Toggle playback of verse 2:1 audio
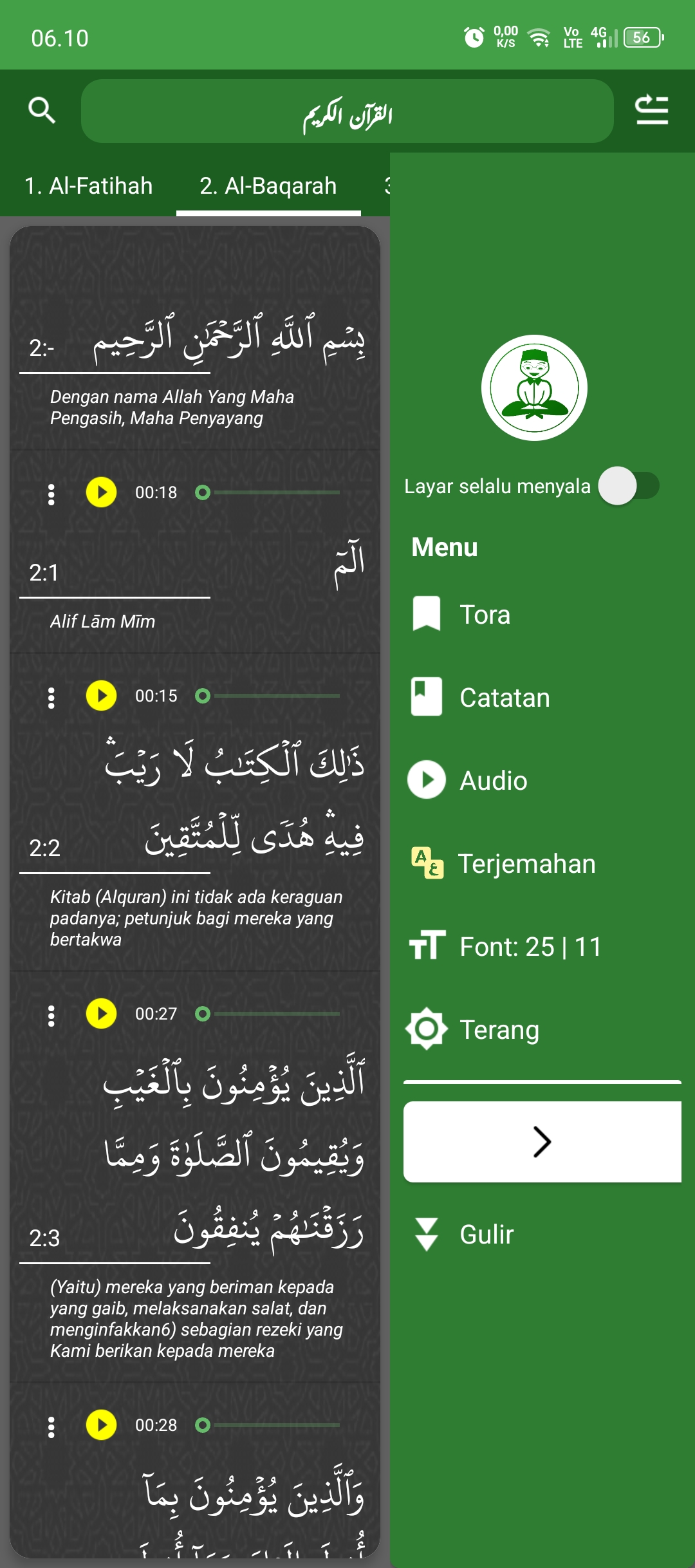Viewport: 695px width, 1568px height. 103,695
